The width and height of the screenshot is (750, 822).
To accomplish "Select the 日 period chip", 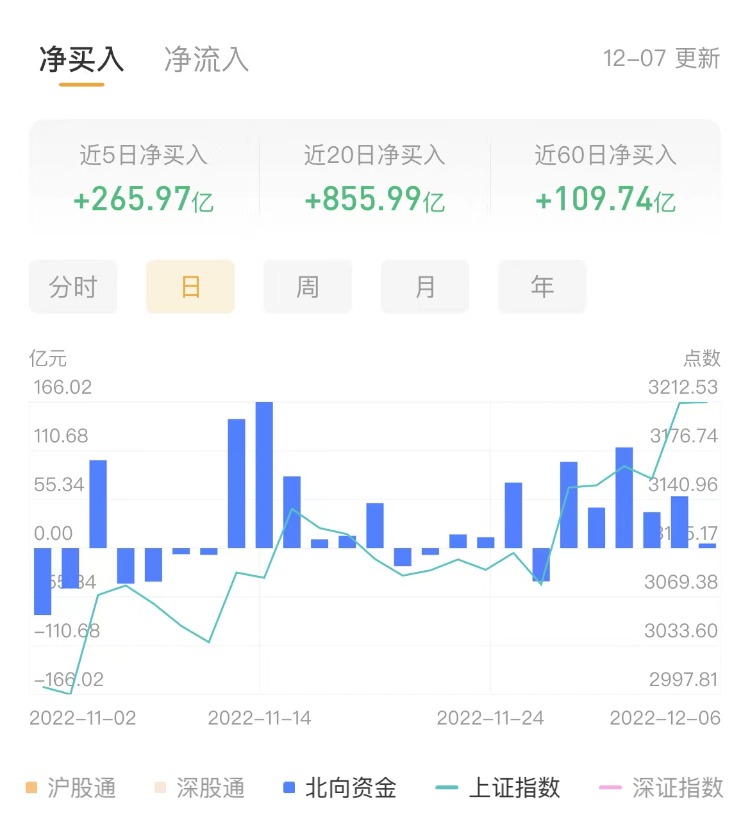I will coord(190,287).
